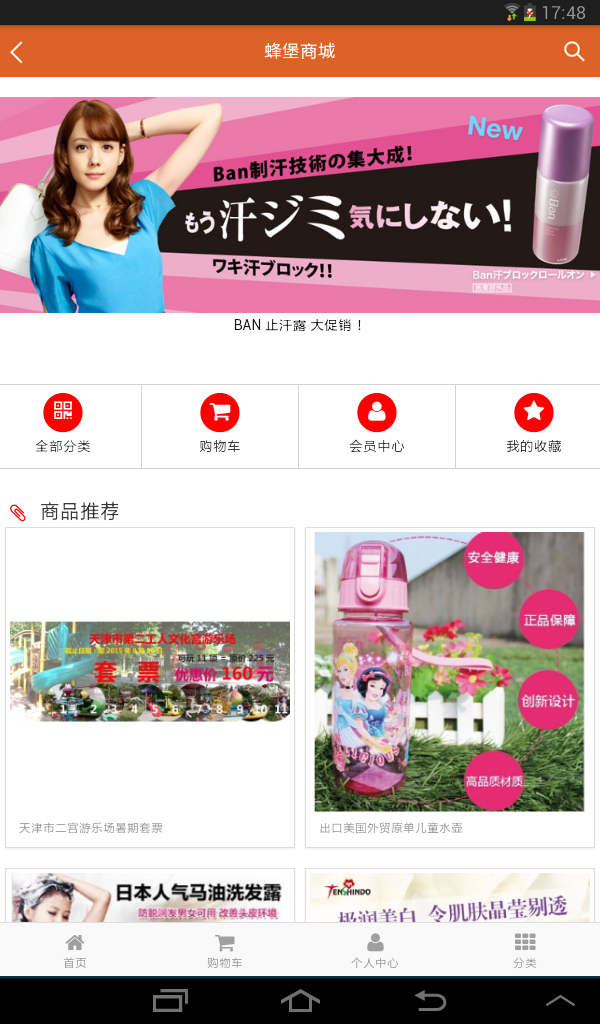Viewport: 600px width, 1024px height.
Task: Switch to the 购物车 bottom tab
Action: (225, 951)
